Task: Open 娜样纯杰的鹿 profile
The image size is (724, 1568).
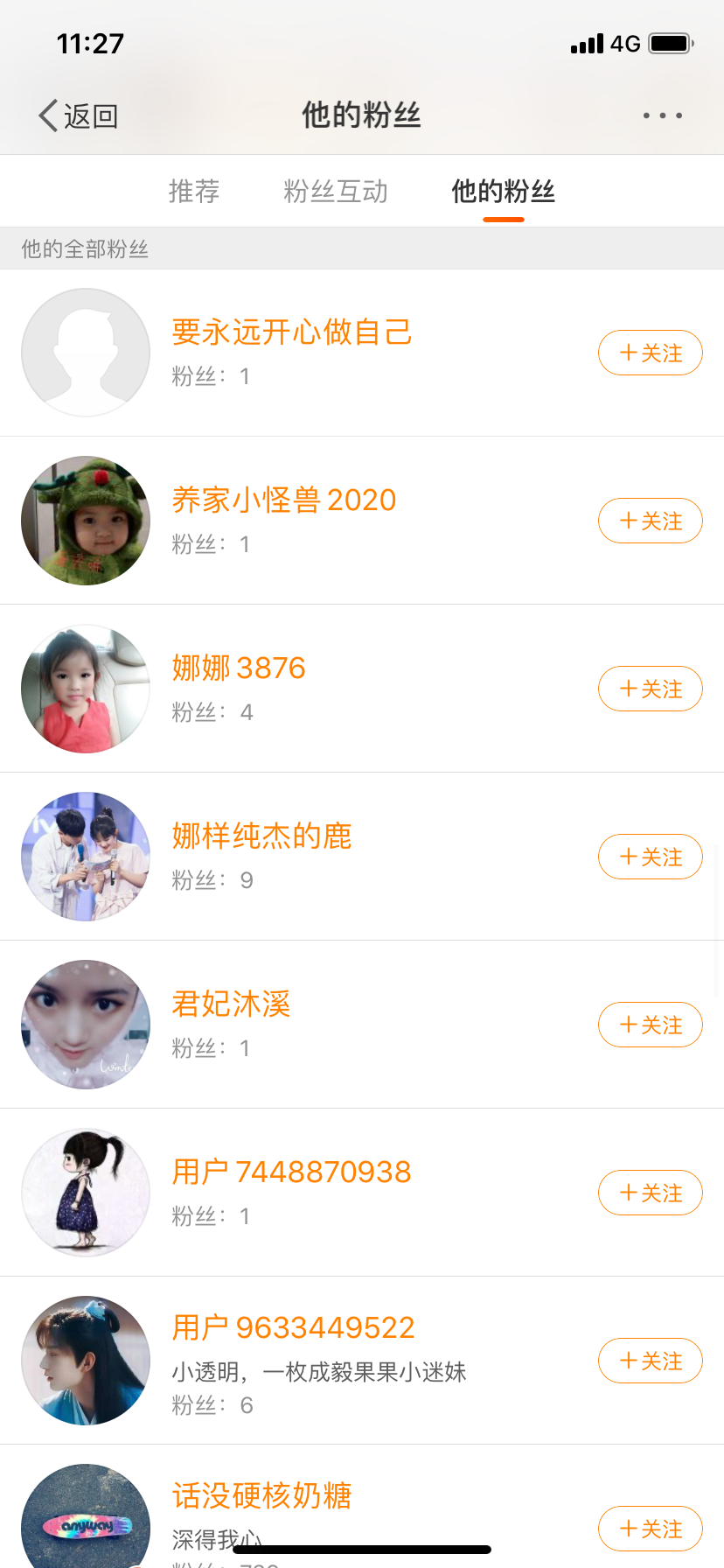Action: click(x=261, y=836)
